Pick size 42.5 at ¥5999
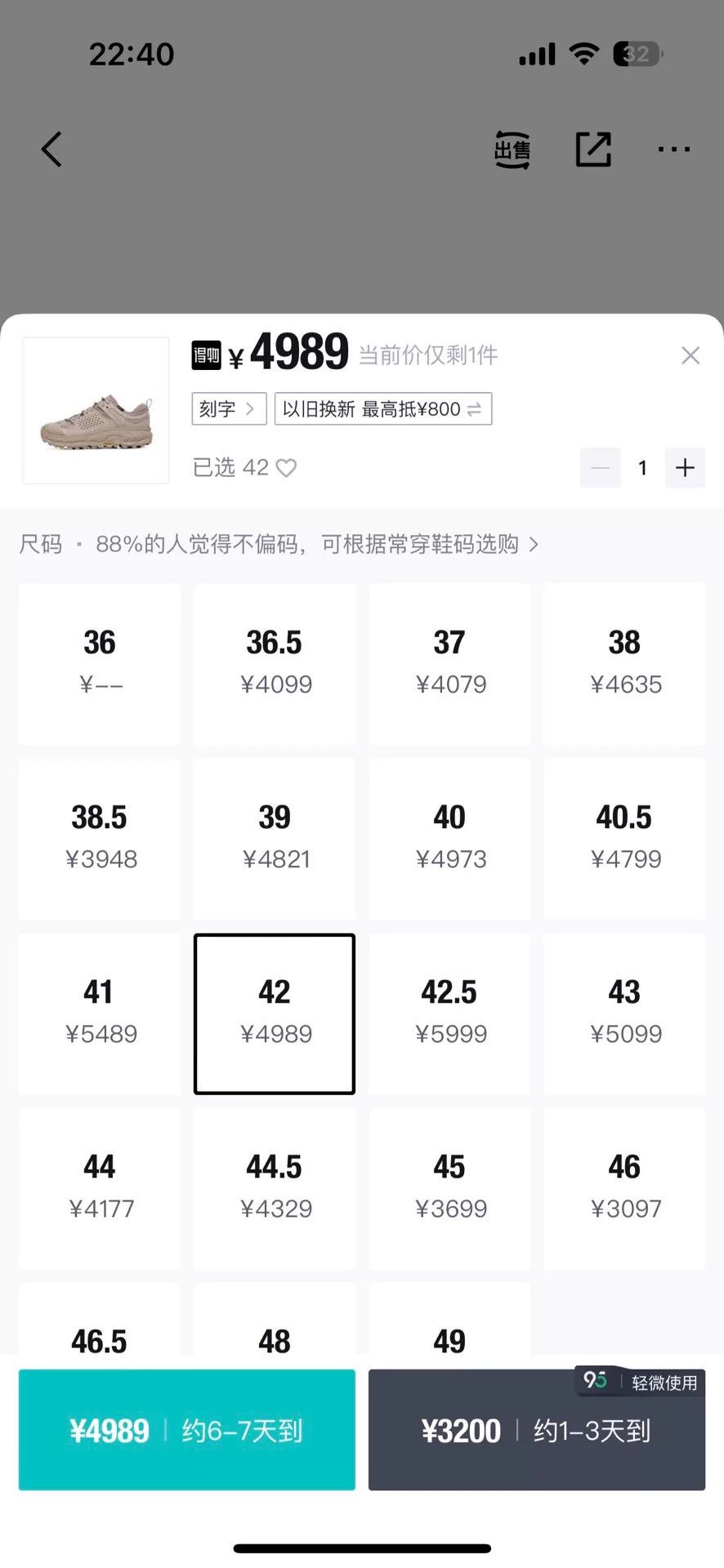724x1568 pixels. 449,1013
